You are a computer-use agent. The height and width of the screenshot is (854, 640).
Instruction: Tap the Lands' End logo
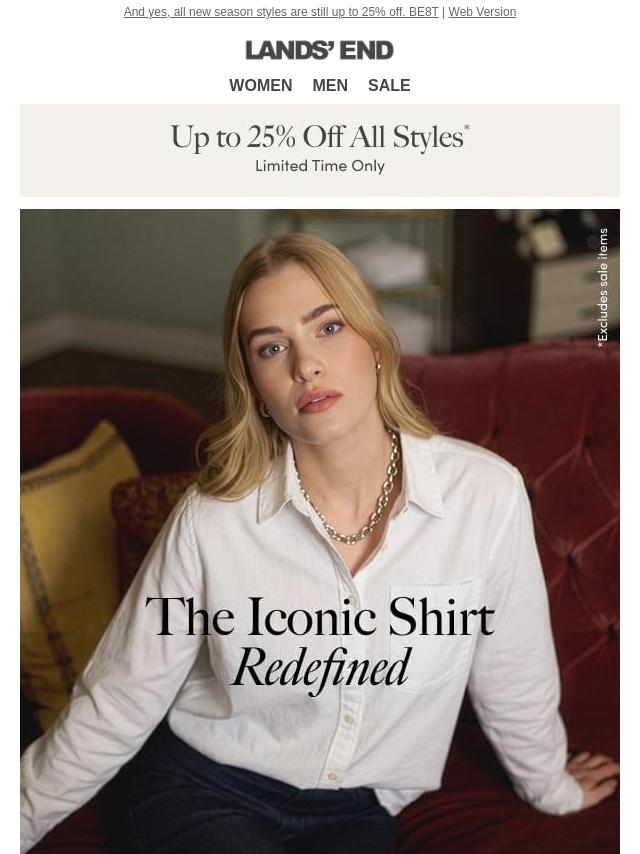(320, 50)
